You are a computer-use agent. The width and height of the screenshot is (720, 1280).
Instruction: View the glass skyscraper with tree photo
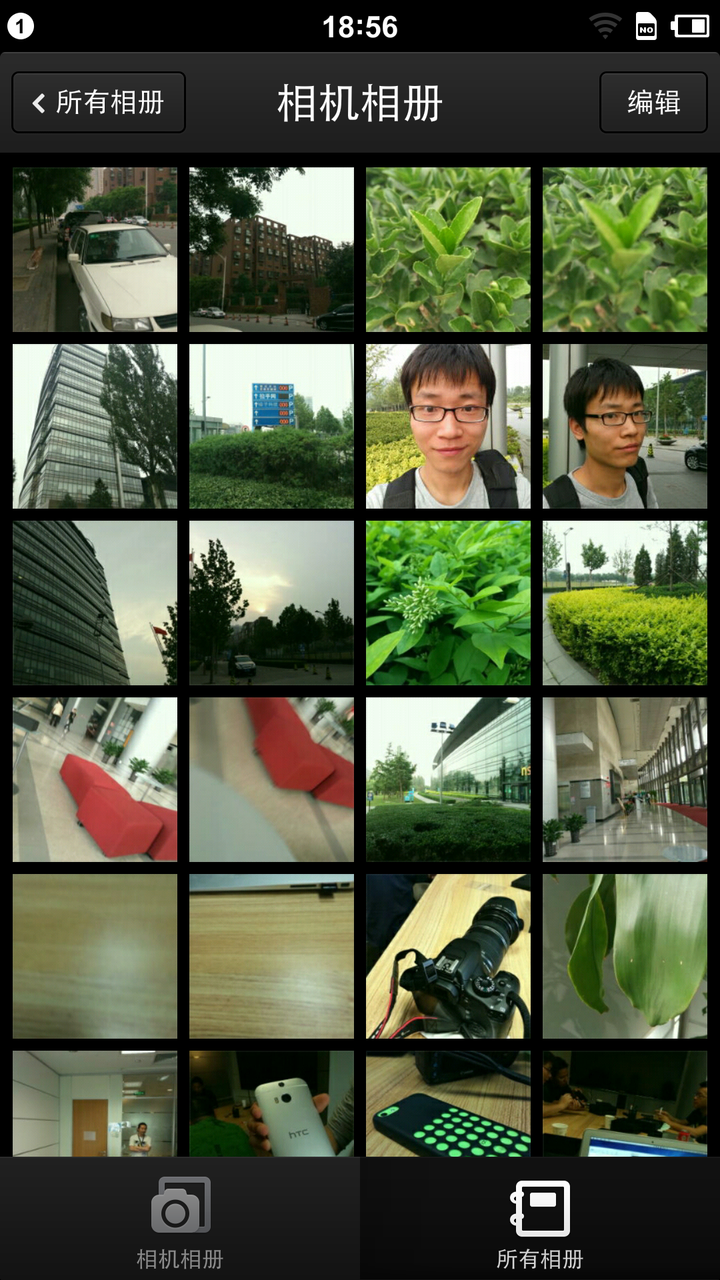click(x=95, y=426)
